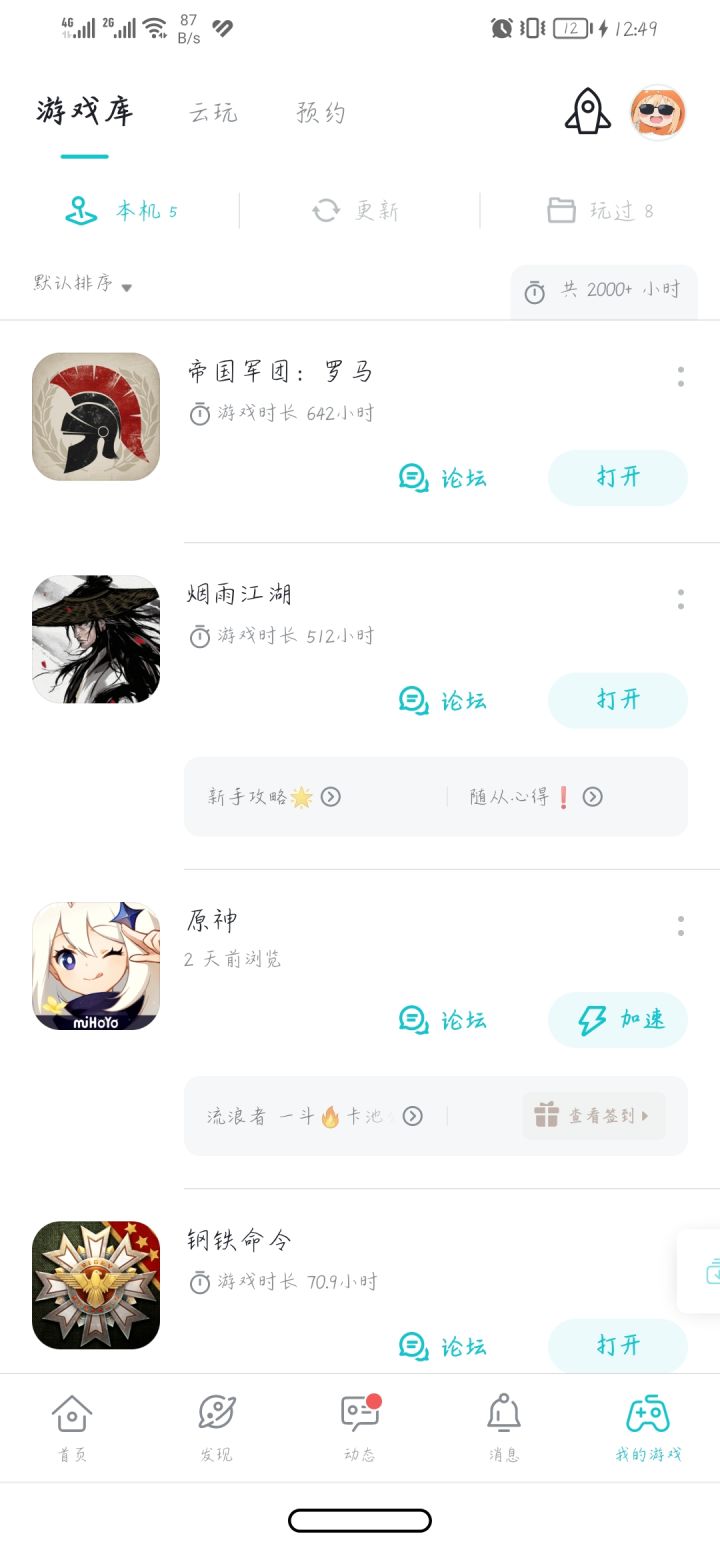The image size is (720, 1560).
Task: Open the 随从心得 link
Action: click(x=536, y=797)
